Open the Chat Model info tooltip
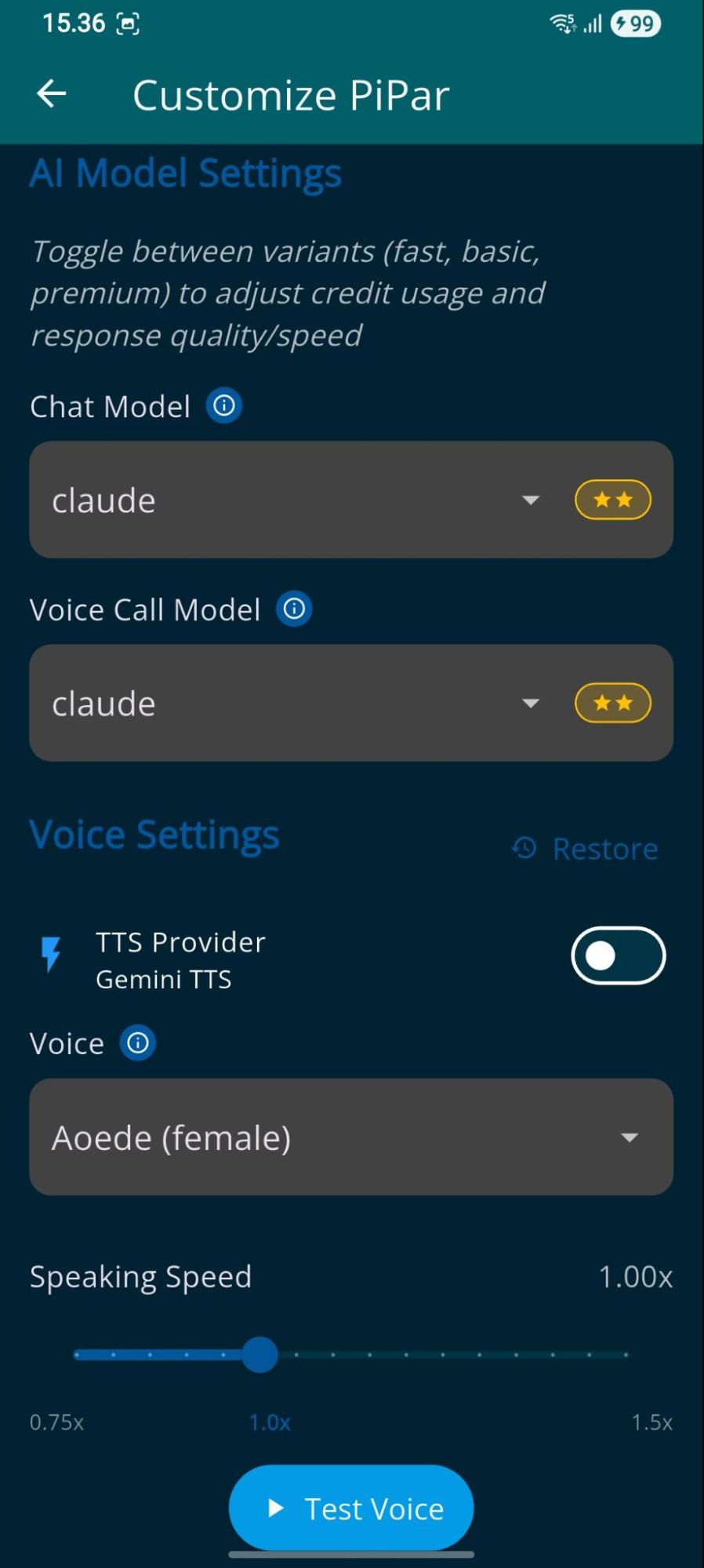Viewport: 704px width, 1568px height. pyautogui.click(x=223, y=406)
